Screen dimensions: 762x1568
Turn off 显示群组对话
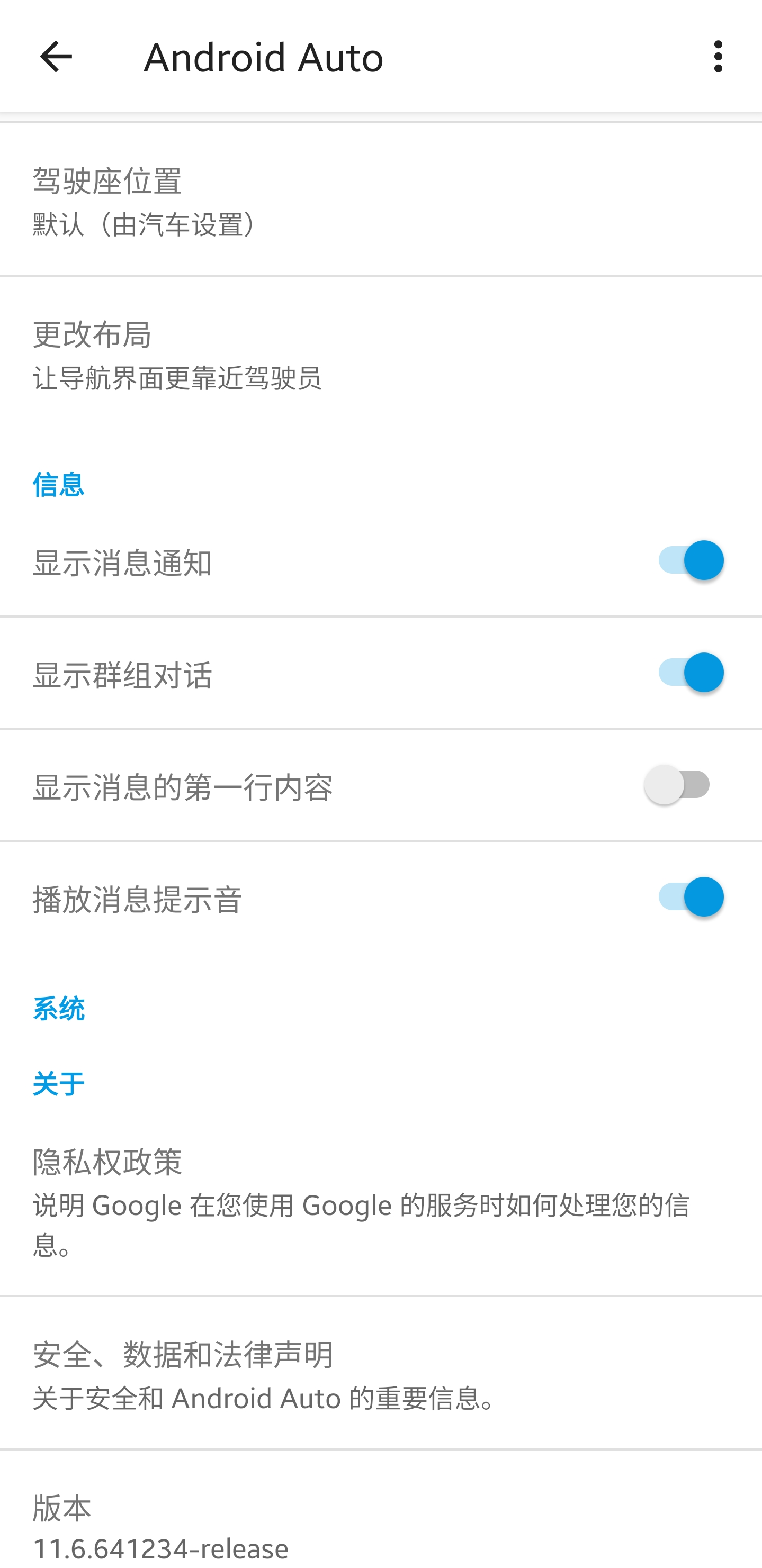(x=688, y=673)
